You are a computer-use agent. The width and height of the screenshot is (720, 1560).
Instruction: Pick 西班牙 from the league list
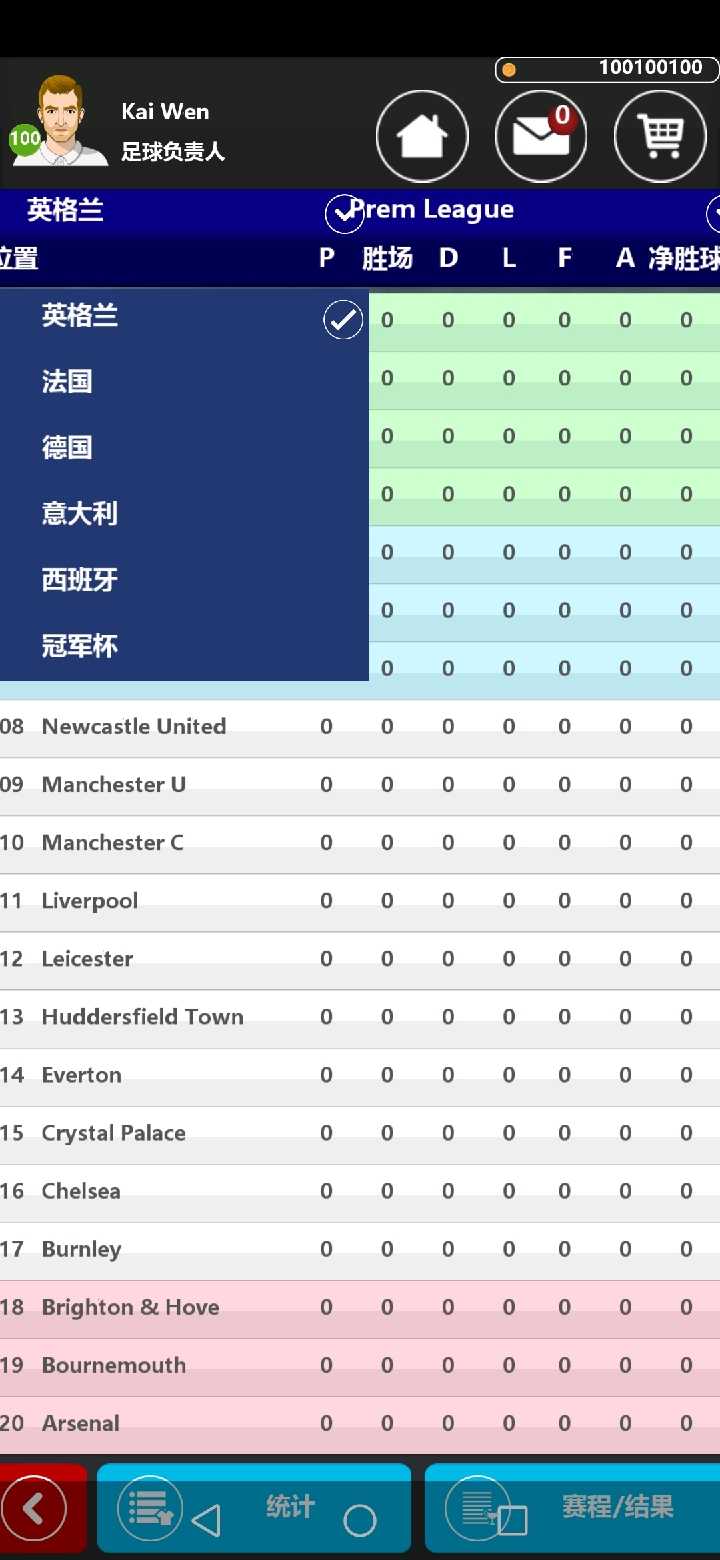coord(184,579)
